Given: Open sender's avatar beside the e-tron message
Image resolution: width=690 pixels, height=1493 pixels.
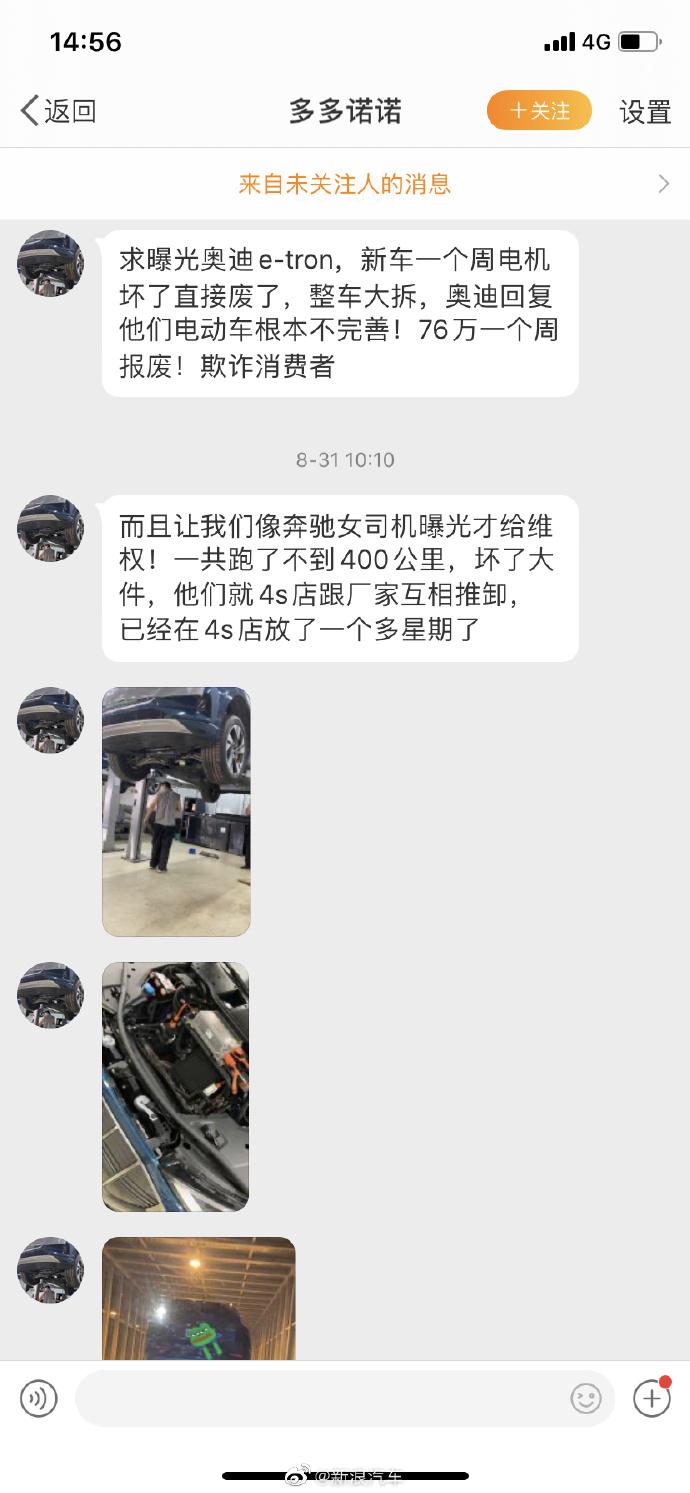Looking at the screenshot, I should [50, 264].
